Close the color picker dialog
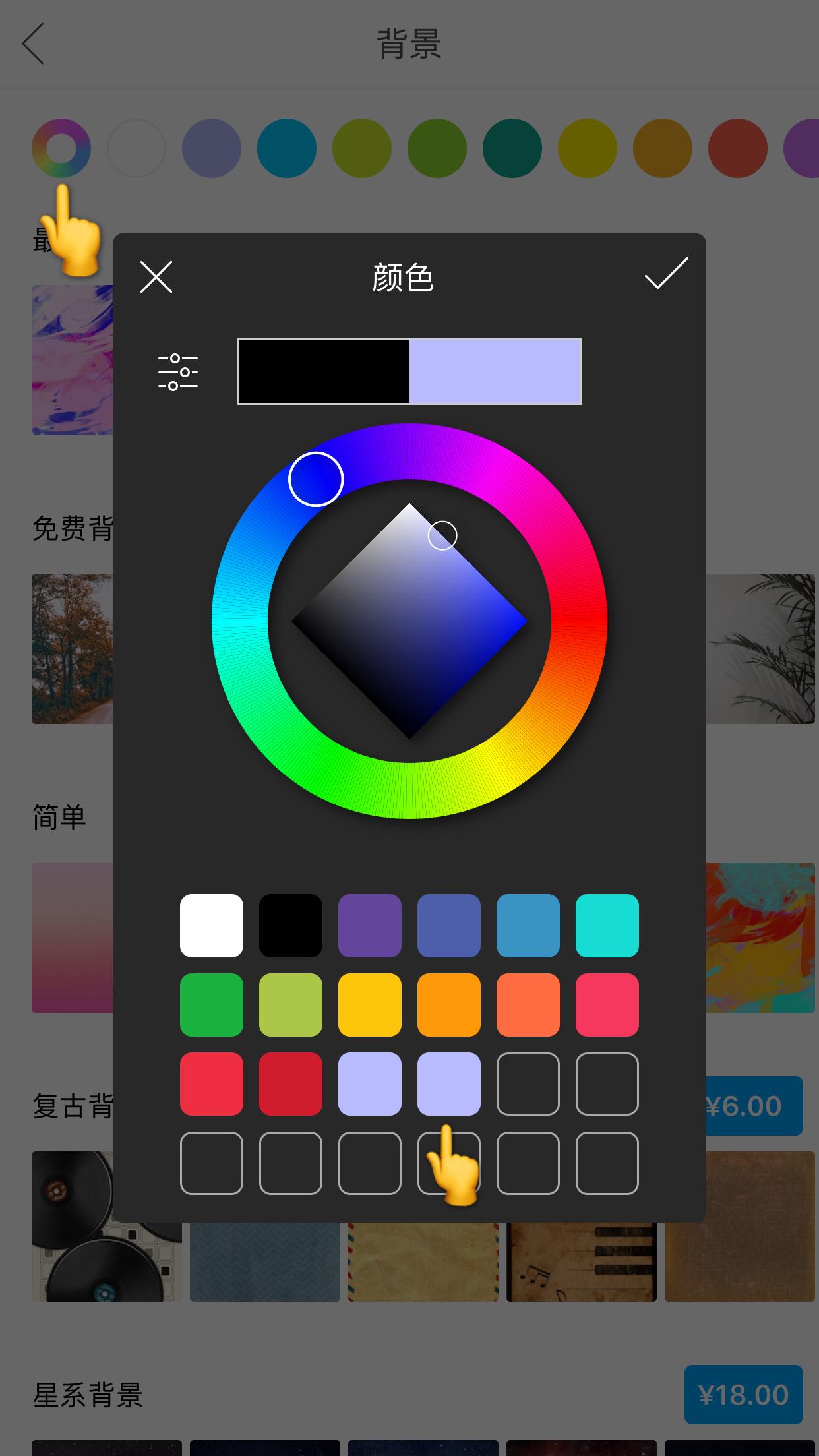This screenshot has width=819, height=1456. (x=156, y=276)
